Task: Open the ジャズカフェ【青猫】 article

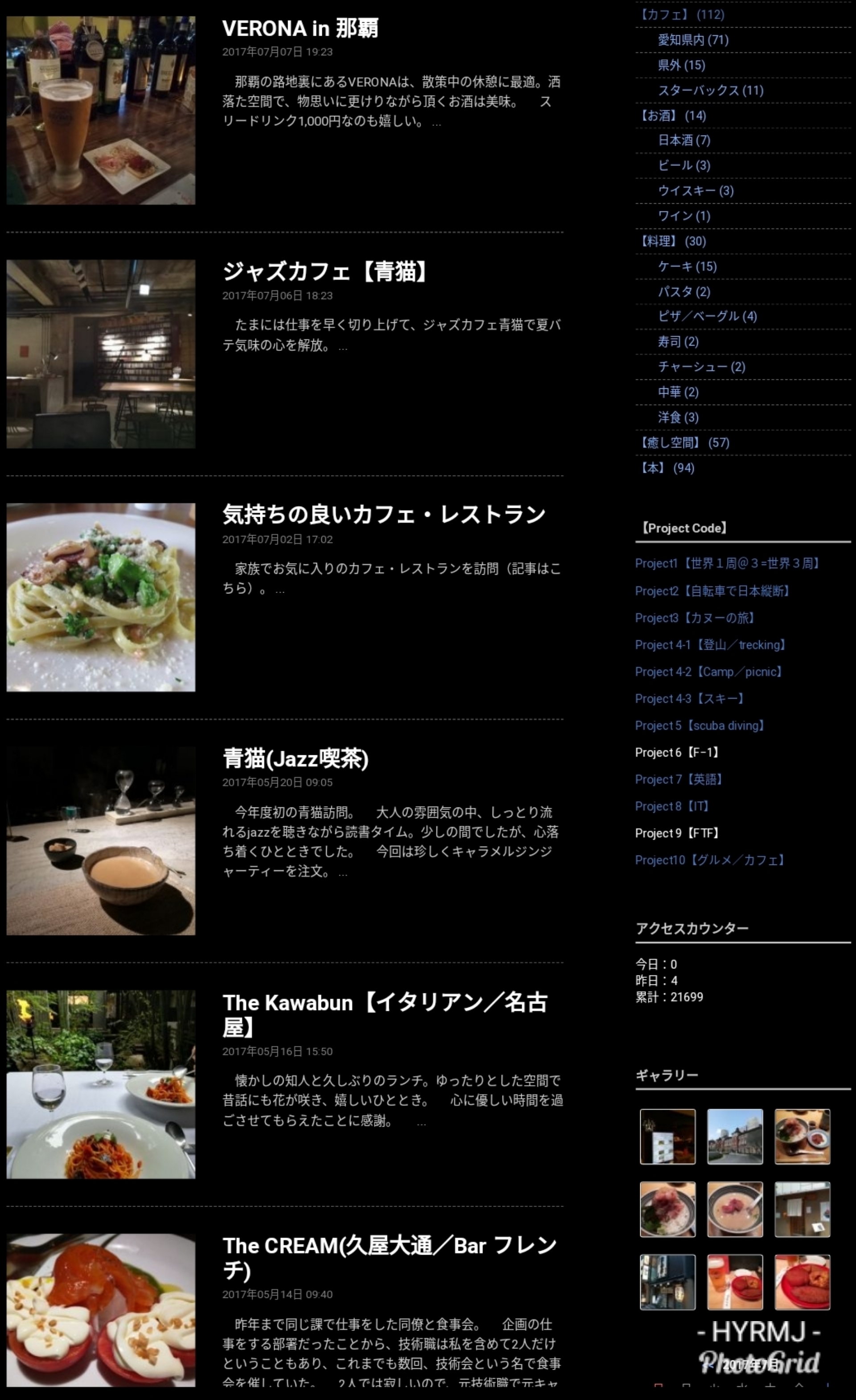Action: pos(324,272)
